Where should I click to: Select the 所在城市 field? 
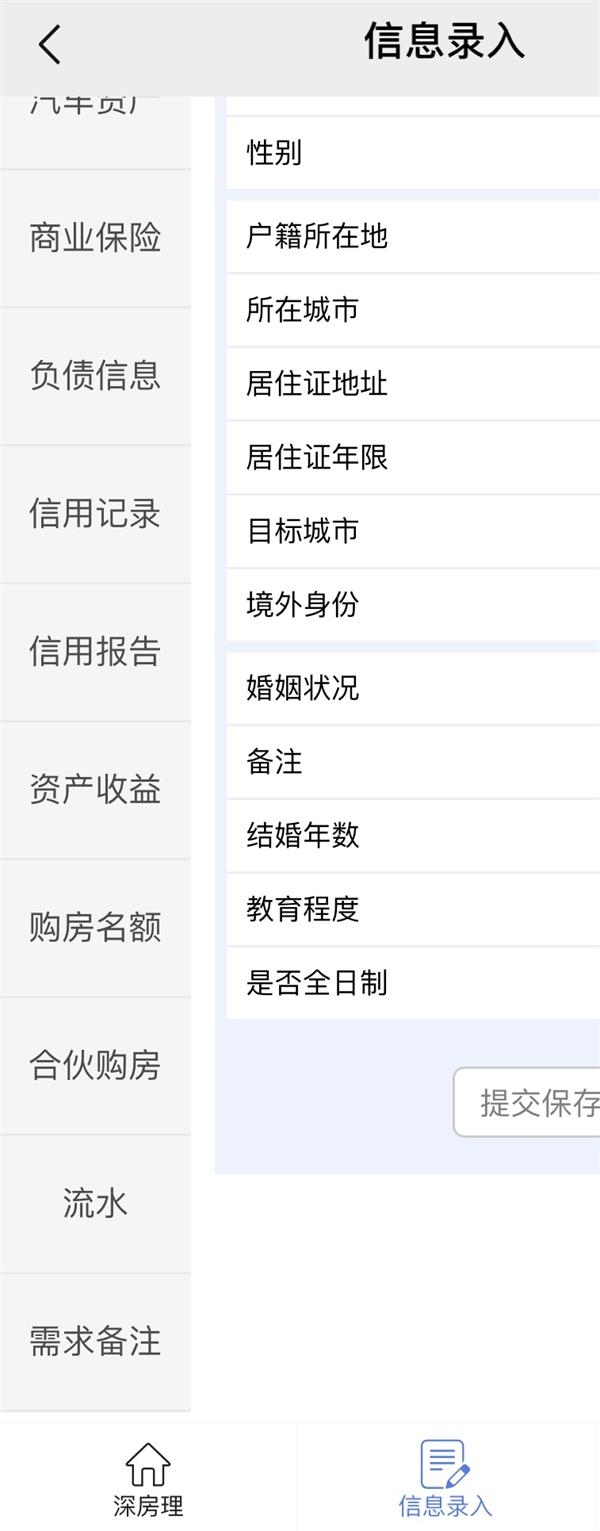(412, 310)
